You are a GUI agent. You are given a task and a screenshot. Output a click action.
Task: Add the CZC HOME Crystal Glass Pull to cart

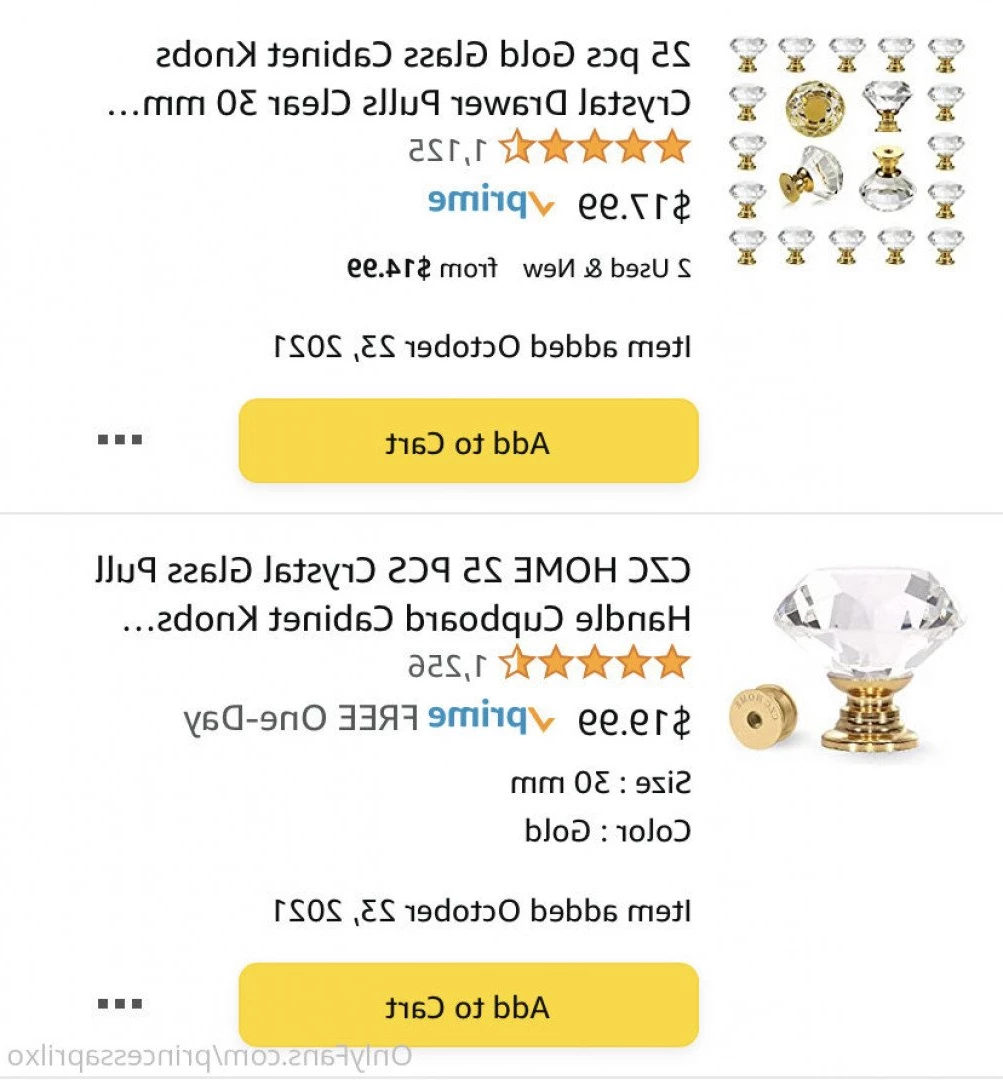[x=468, y=1005]
